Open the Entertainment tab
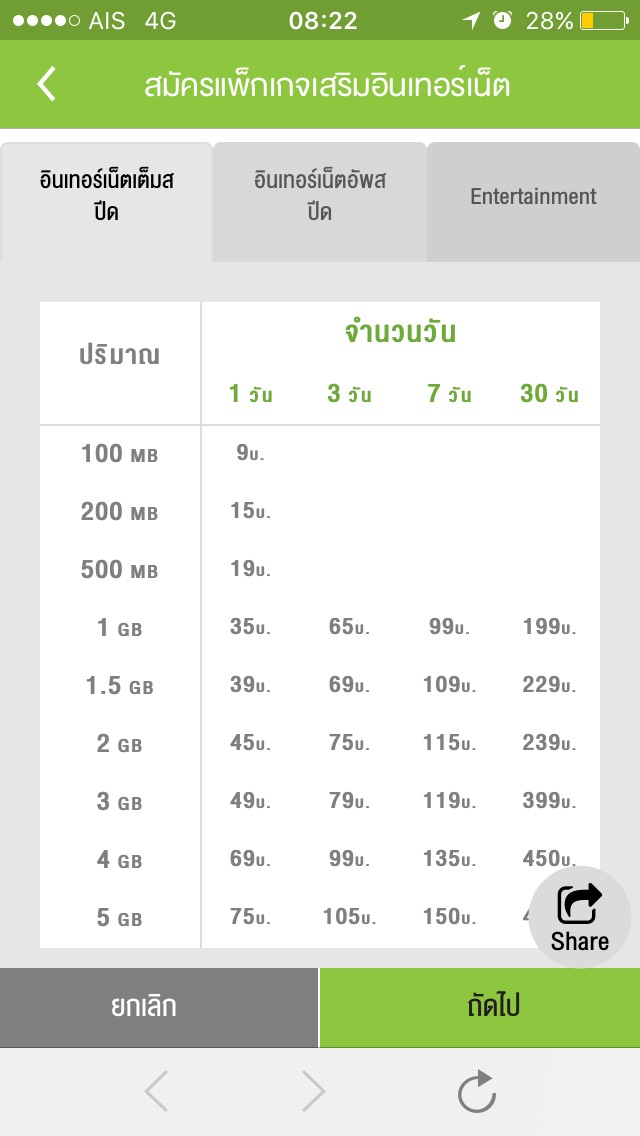640x1136 pixels. pos(533,201)
